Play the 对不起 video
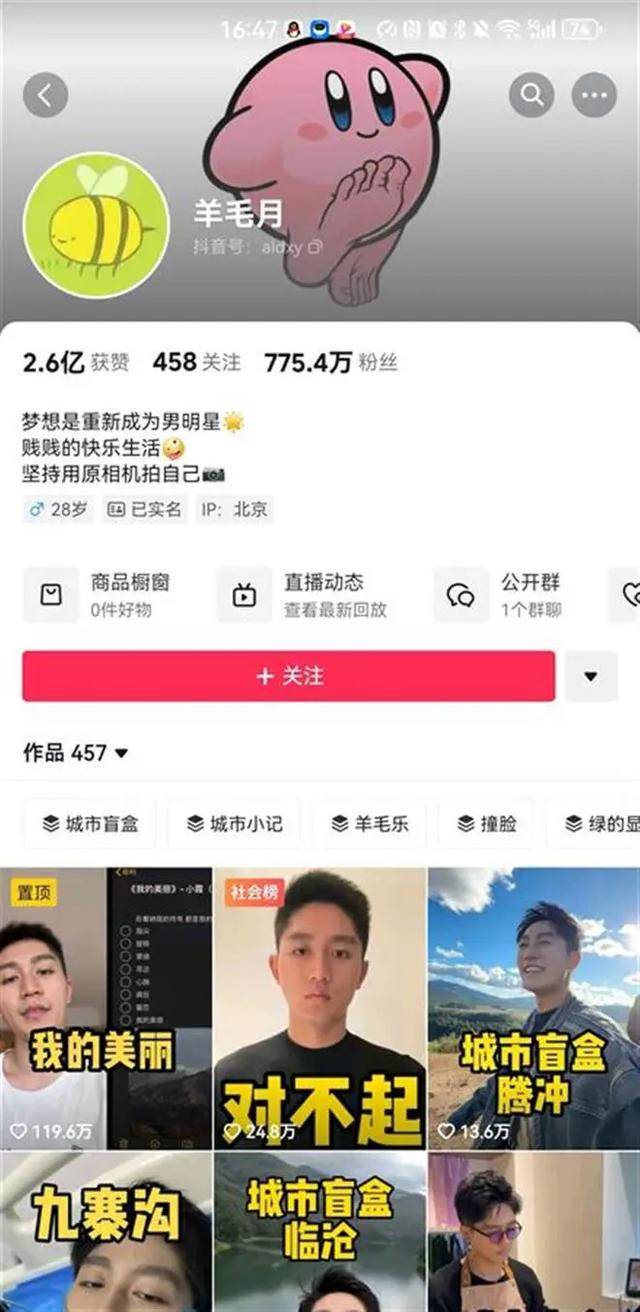Image resolution: width=640 pixels, height=1312 pixels. point(320,1008)
